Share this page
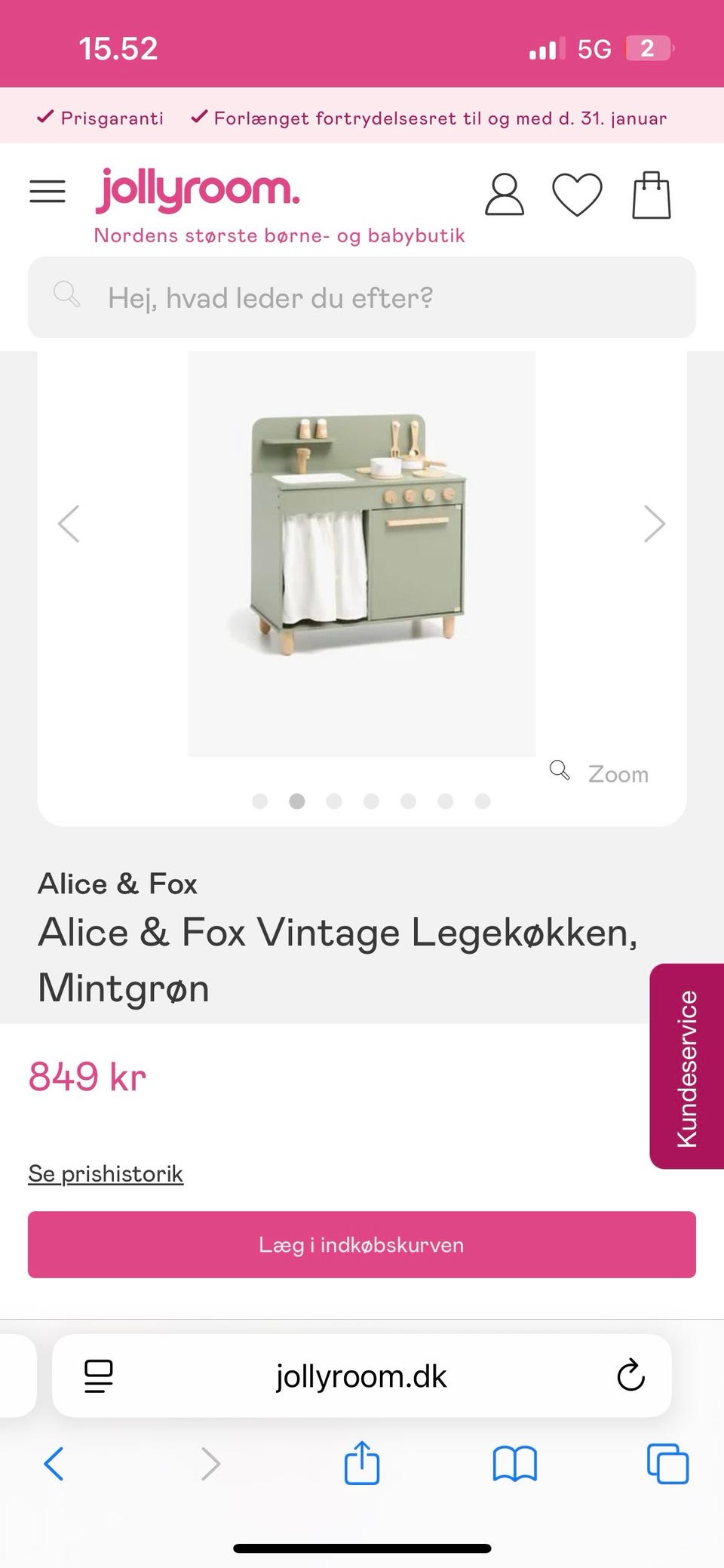This screenshot has width=724, height=1568. pos(362,1462)
